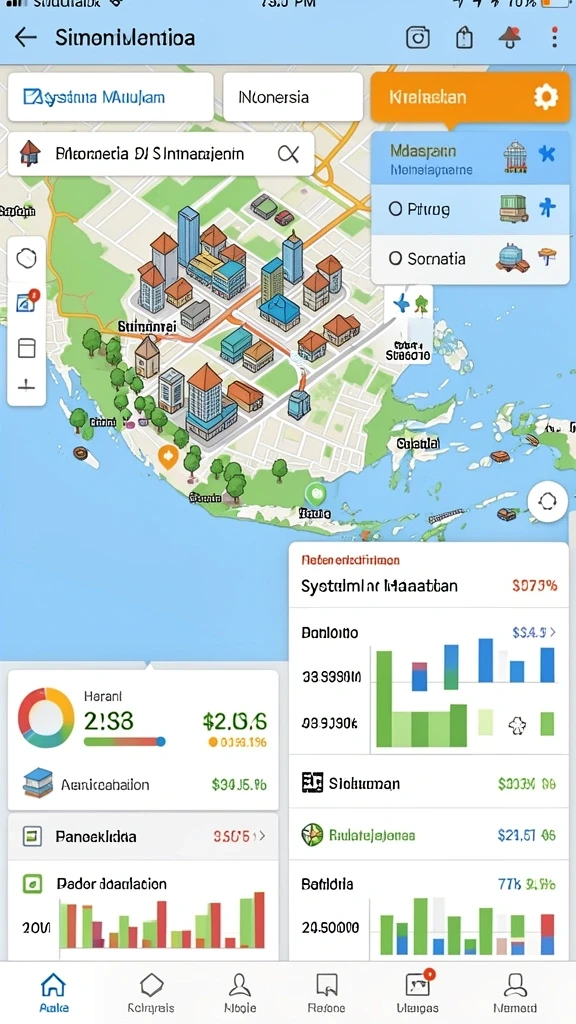This screenshot has height=1024, width=576.
Task: Select the Inonersia chip
Action: (x=293, y=97)
